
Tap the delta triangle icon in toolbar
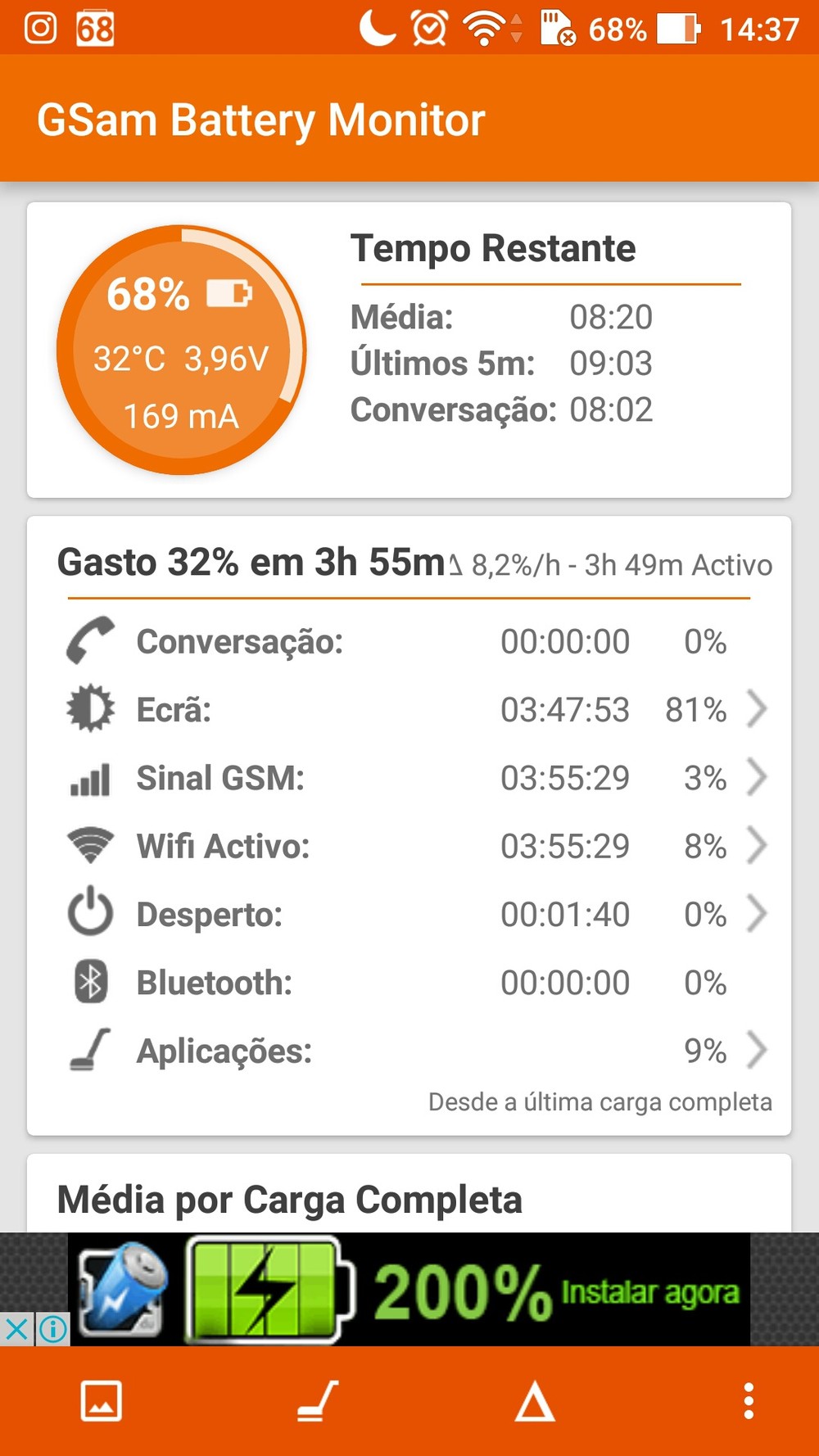535,1401
